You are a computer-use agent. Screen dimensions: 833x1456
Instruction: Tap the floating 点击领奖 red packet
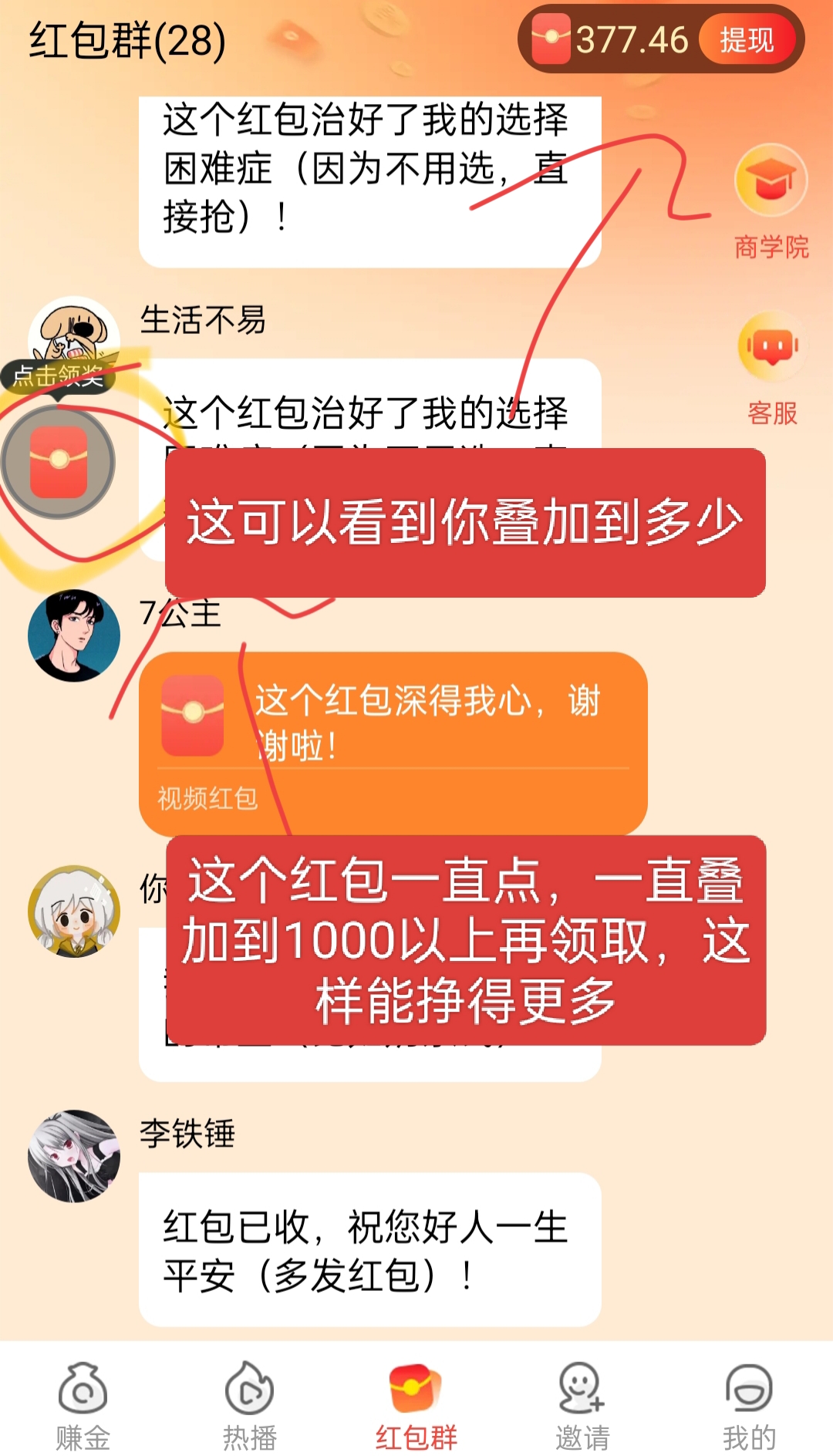coord(59,461)
